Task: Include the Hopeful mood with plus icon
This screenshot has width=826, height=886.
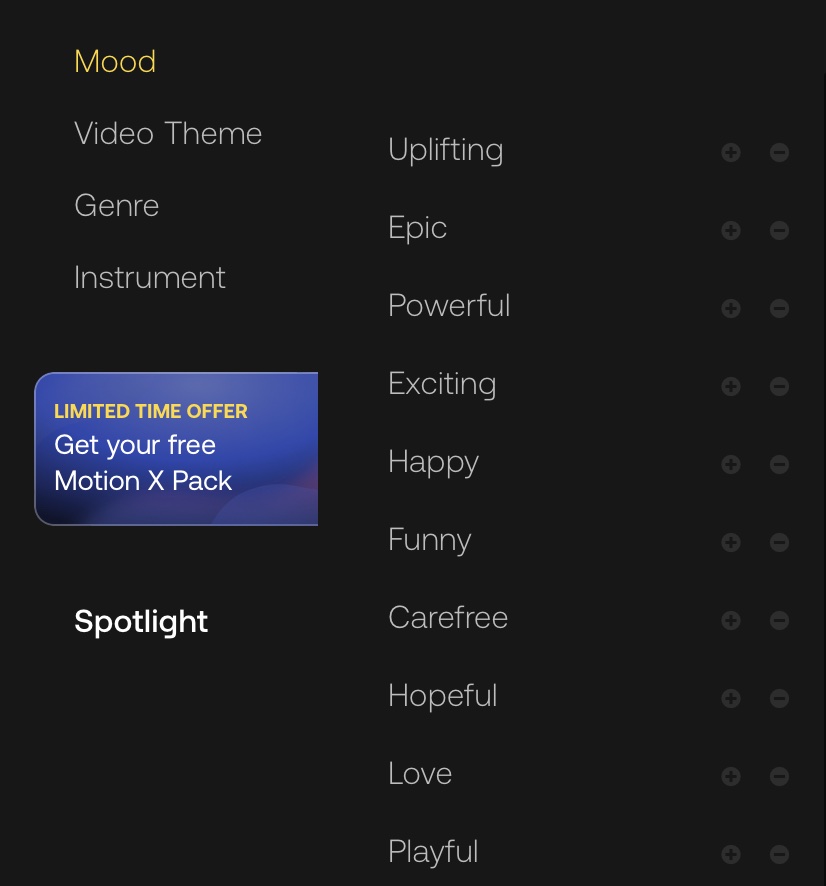Action: pyautogui.click(x=731, y=699)
